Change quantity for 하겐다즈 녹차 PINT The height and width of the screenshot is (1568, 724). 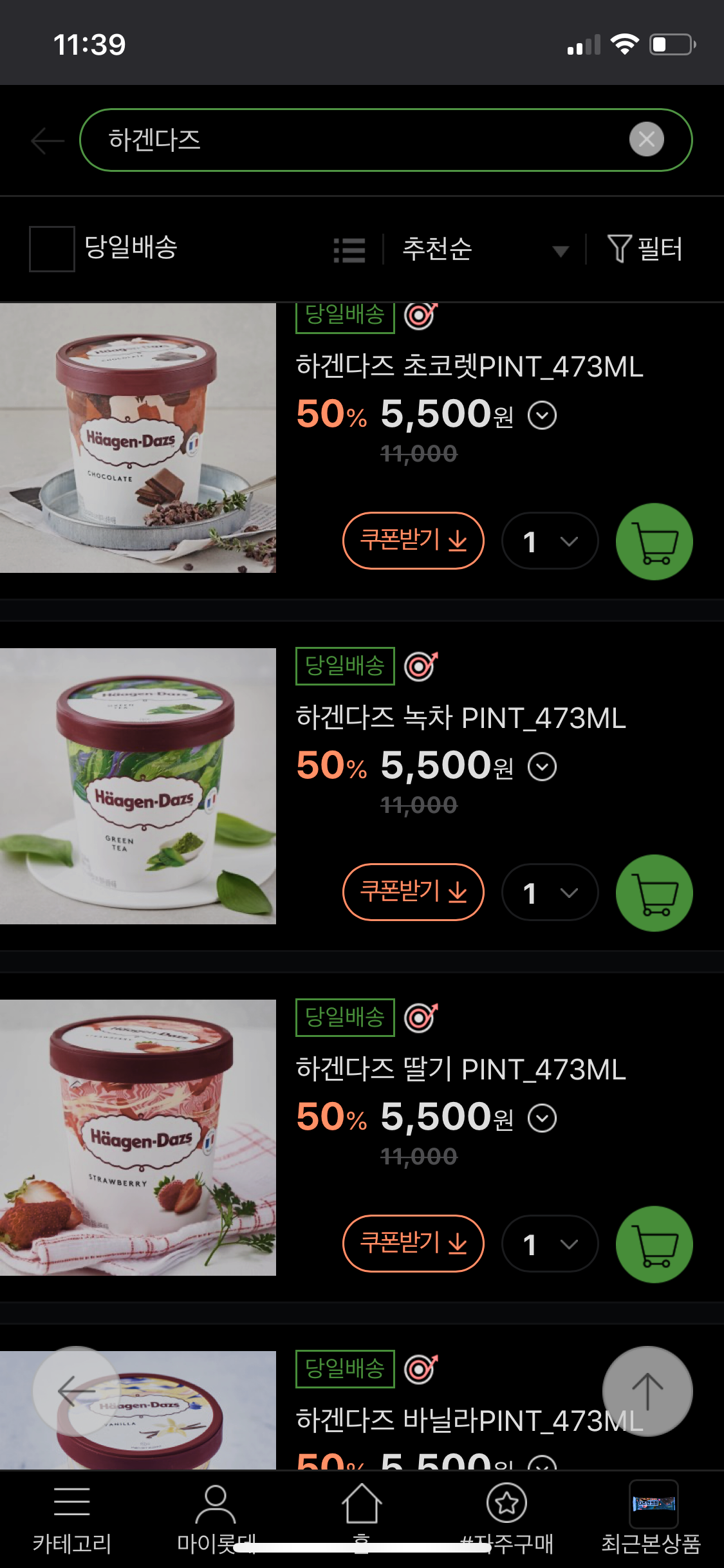tap(550, 892)
